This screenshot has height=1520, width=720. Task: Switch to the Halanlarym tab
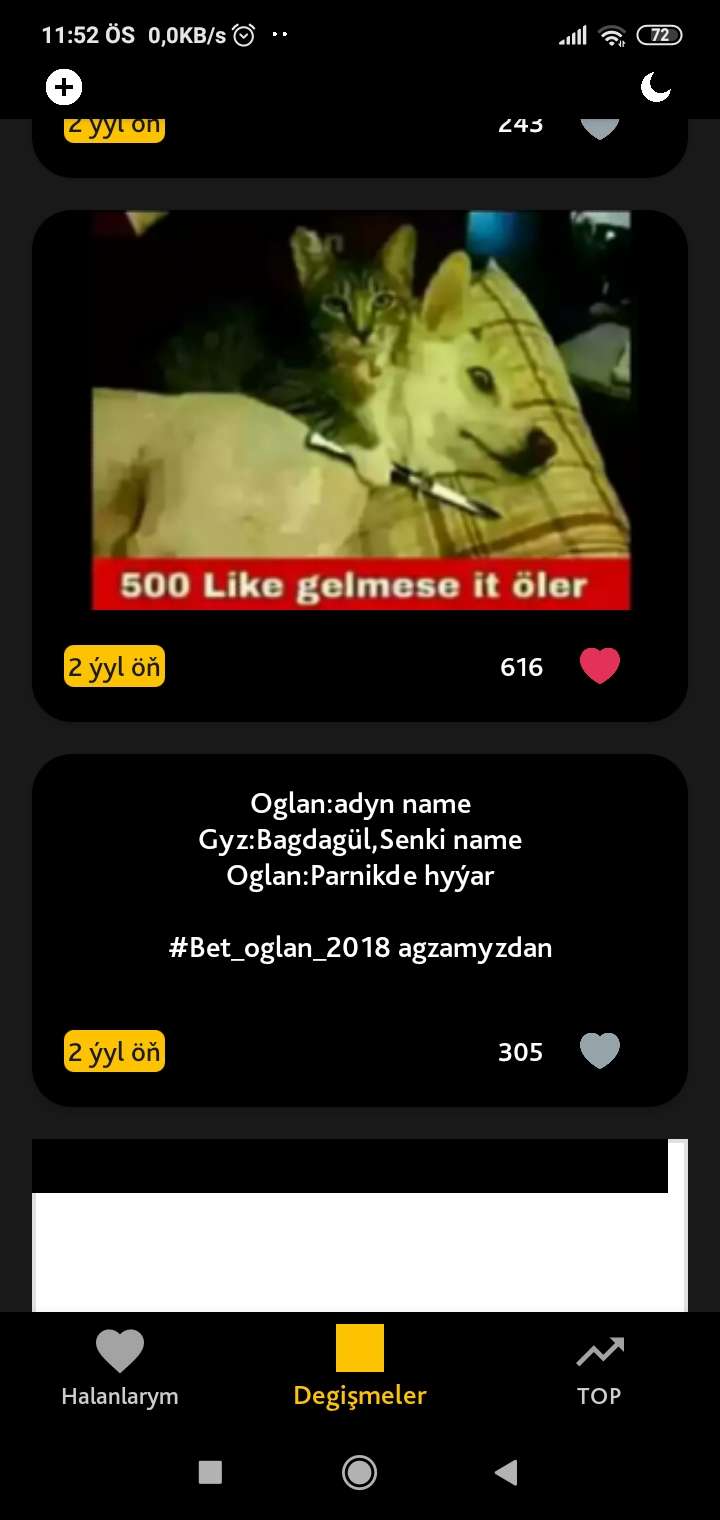pyautogui.click(x=120, y=1367)
